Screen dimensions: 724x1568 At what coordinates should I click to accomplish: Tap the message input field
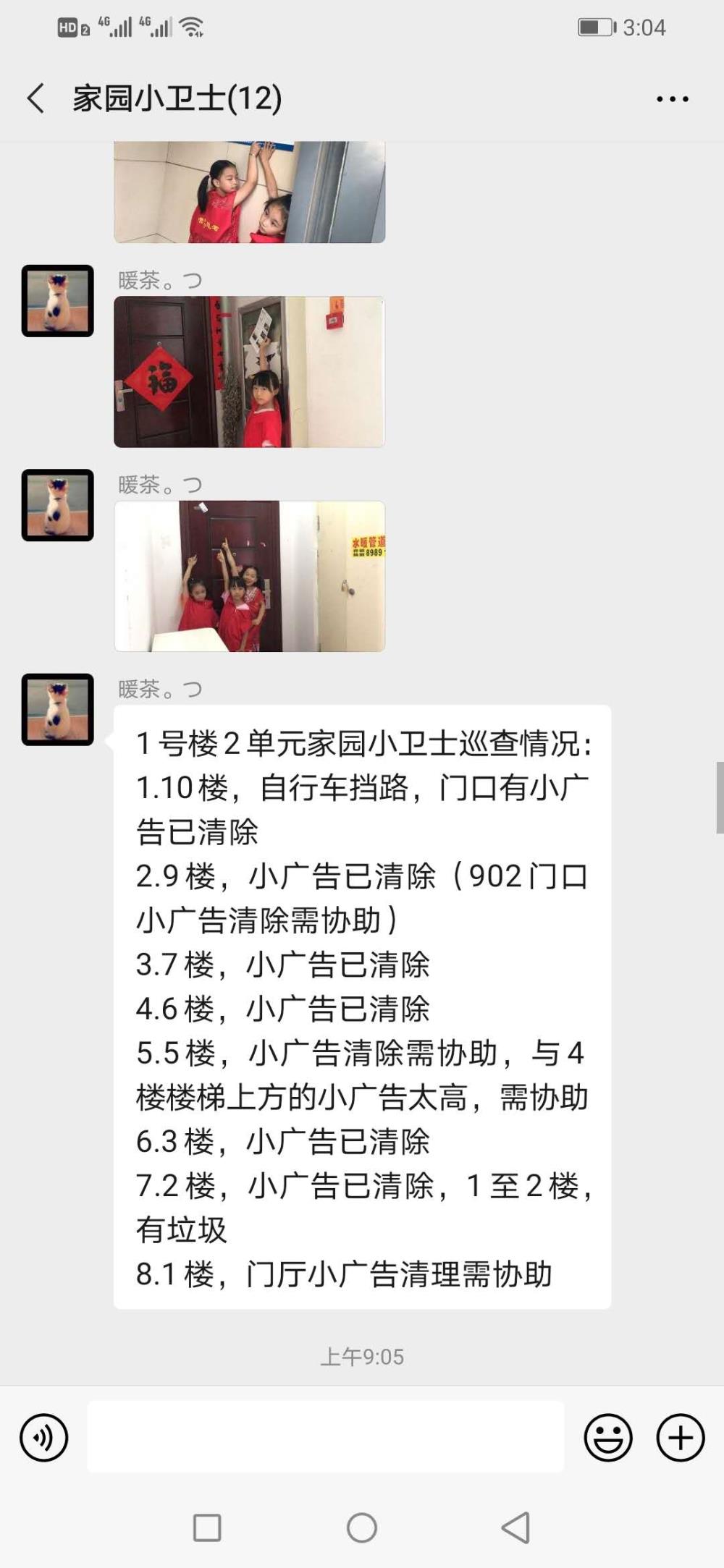click(x=325, y=1436)
